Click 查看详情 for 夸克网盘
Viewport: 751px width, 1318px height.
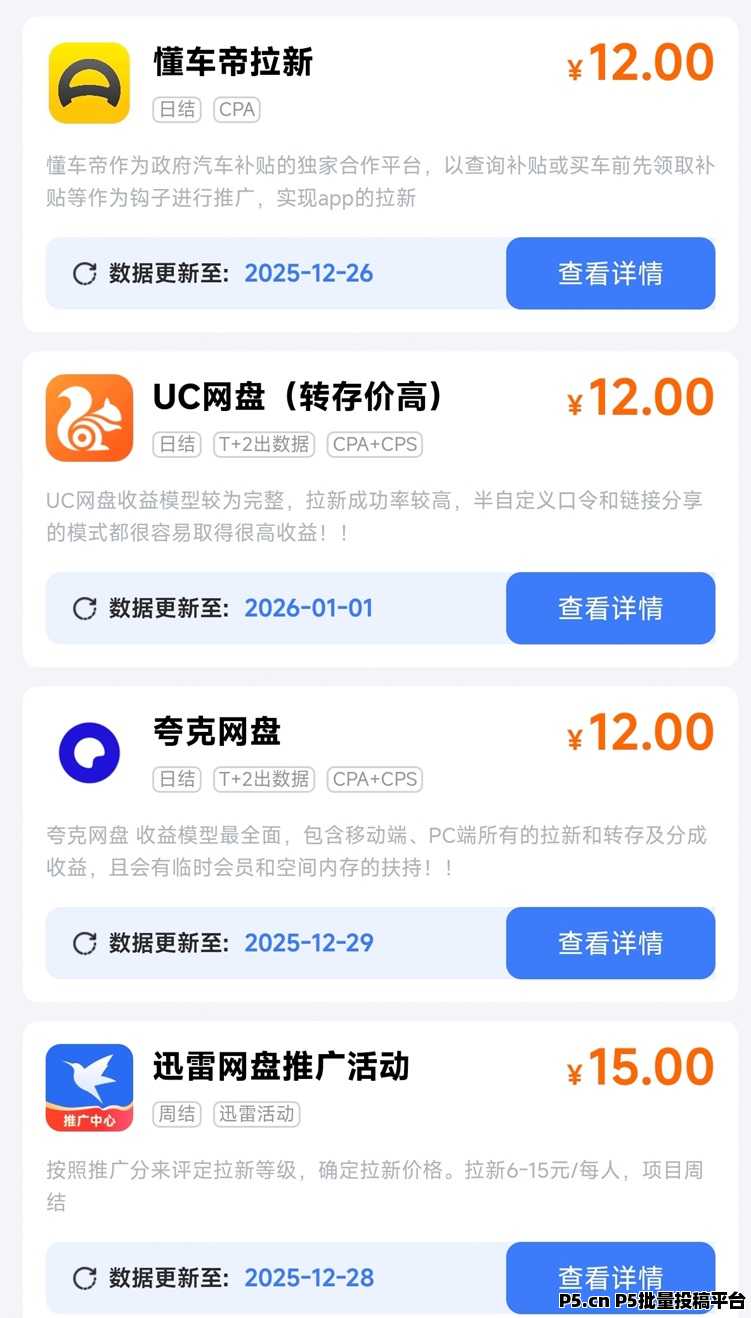tap(610, 943)
